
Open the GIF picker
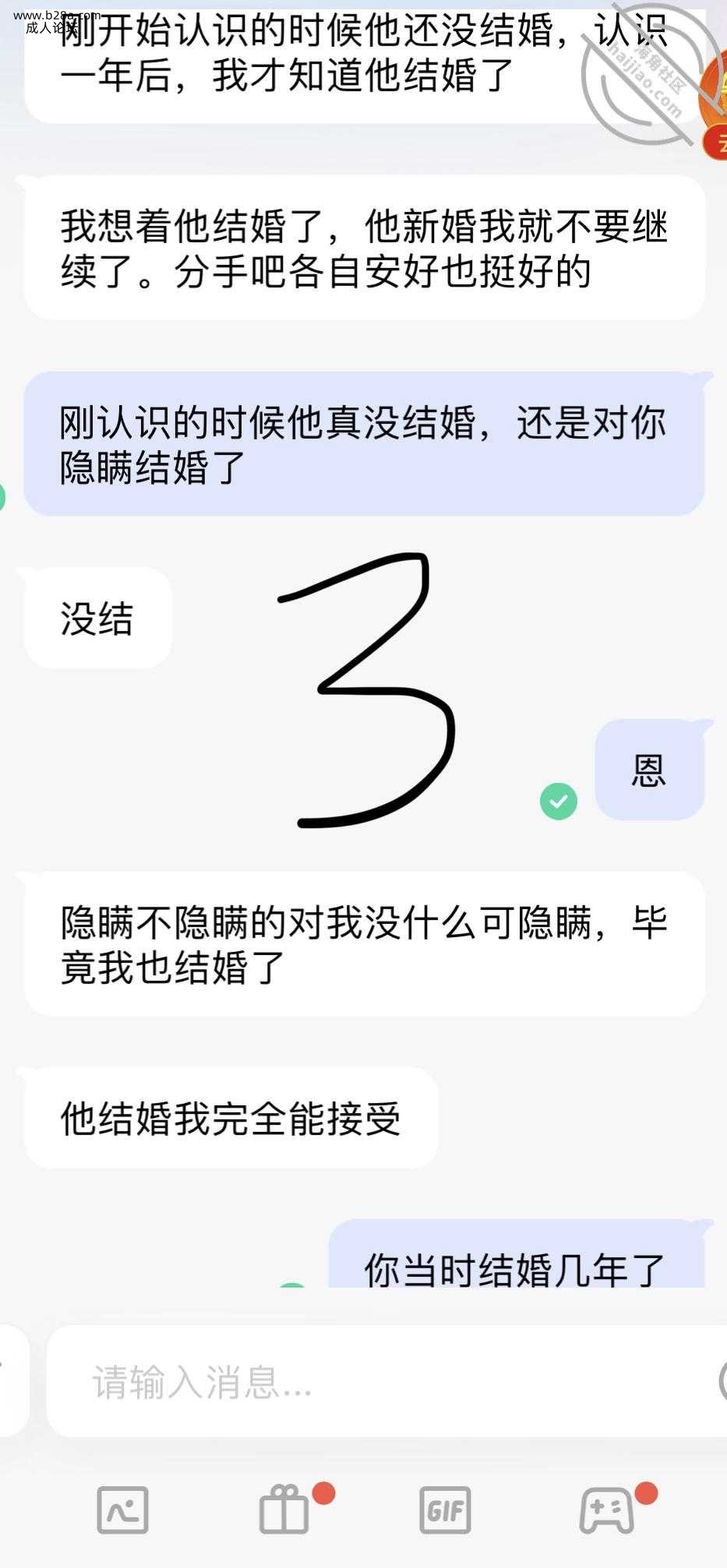click(445, 1510)
